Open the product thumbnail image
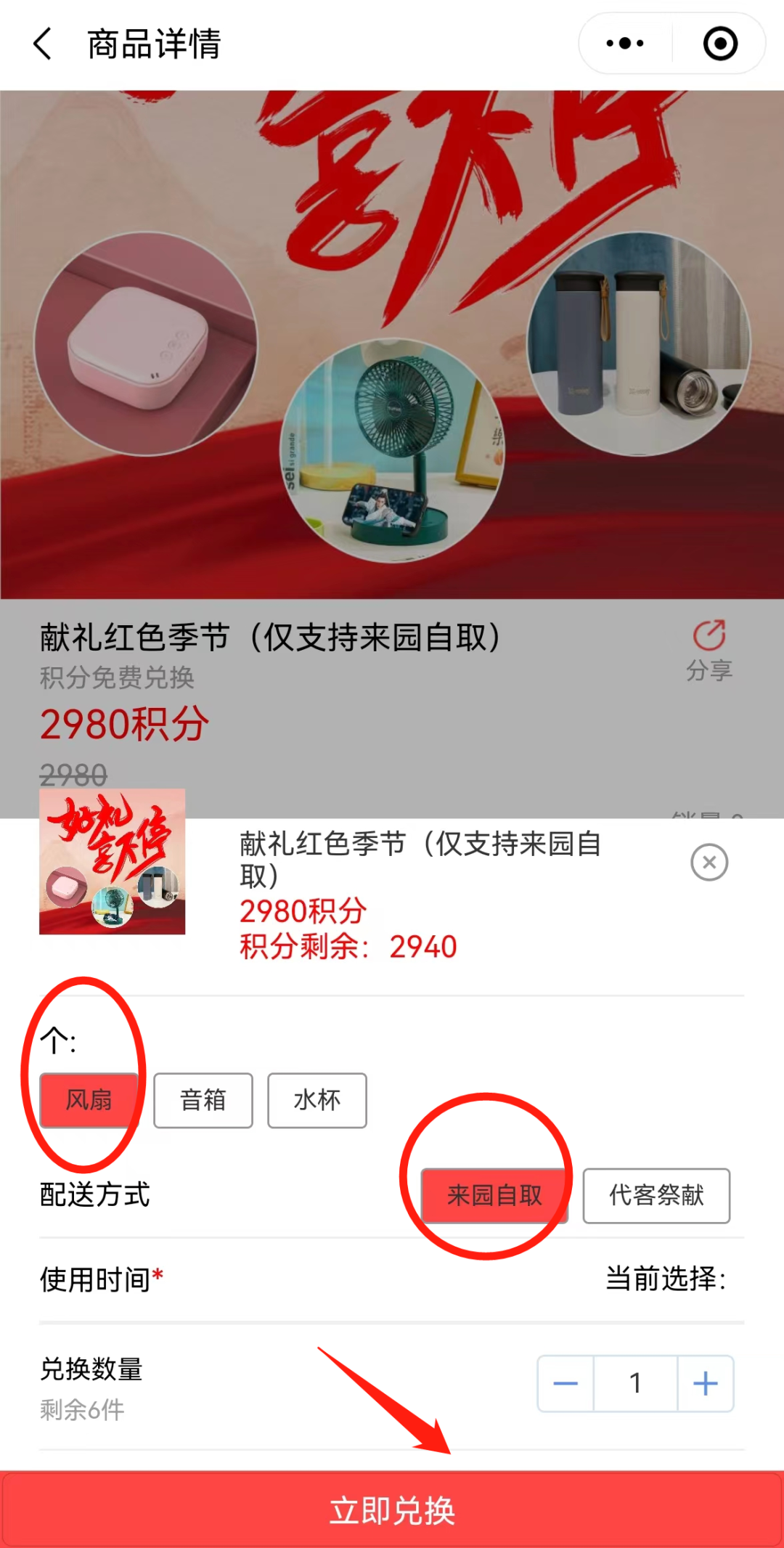 113,862
